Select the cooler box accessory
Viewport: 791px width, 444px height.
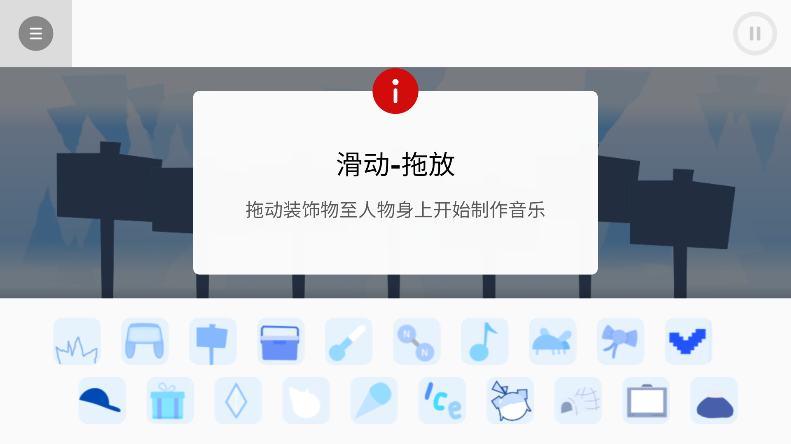pyautogui.click(x=281, y=342)
